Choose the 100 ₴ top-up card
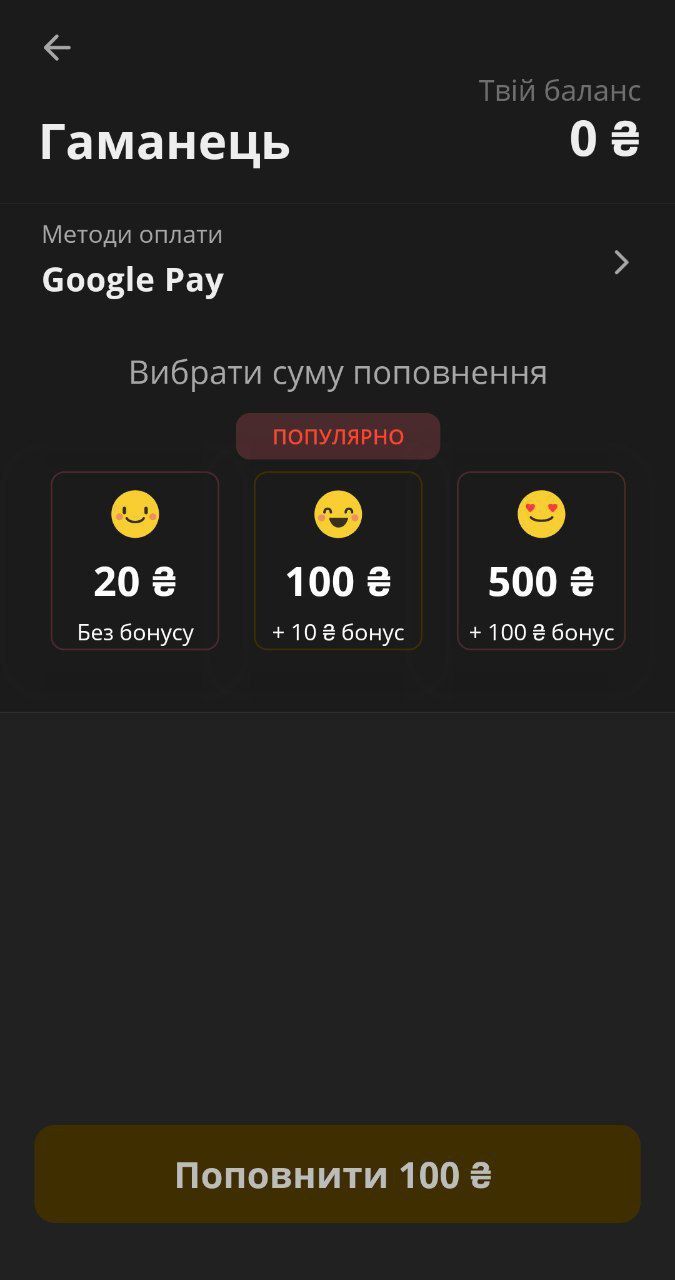675x1280 pixels. point(338,561)
